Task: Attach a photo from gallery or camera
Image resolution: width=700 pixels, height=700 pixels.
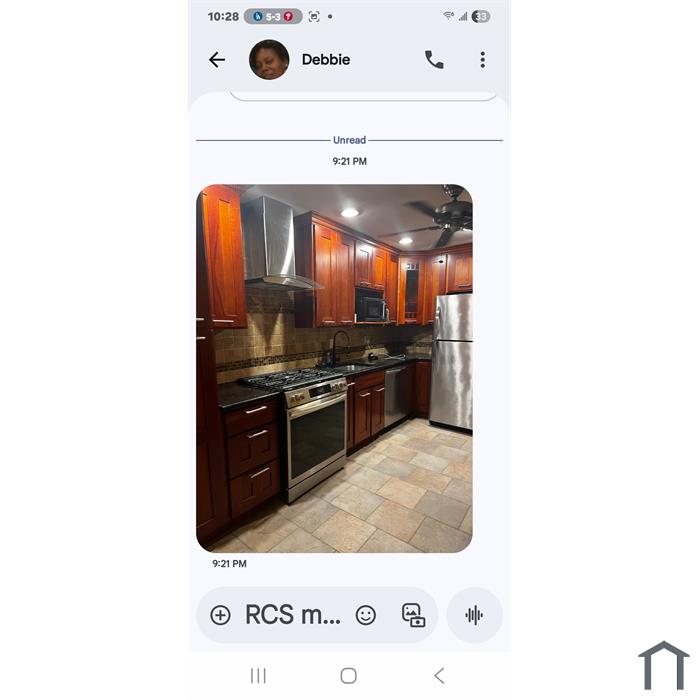Action: (413, 615)
